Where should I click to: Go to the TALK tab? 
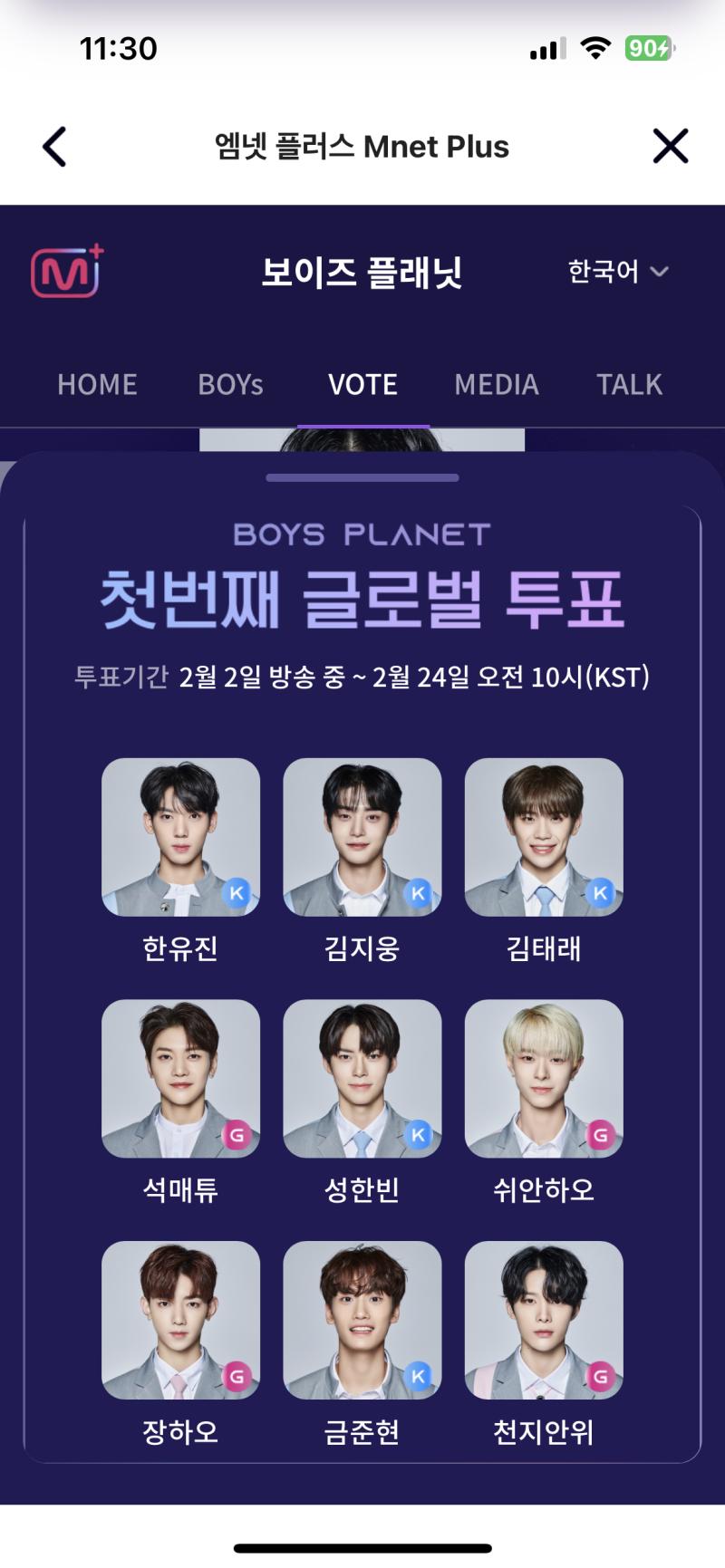tap(629, 384)
